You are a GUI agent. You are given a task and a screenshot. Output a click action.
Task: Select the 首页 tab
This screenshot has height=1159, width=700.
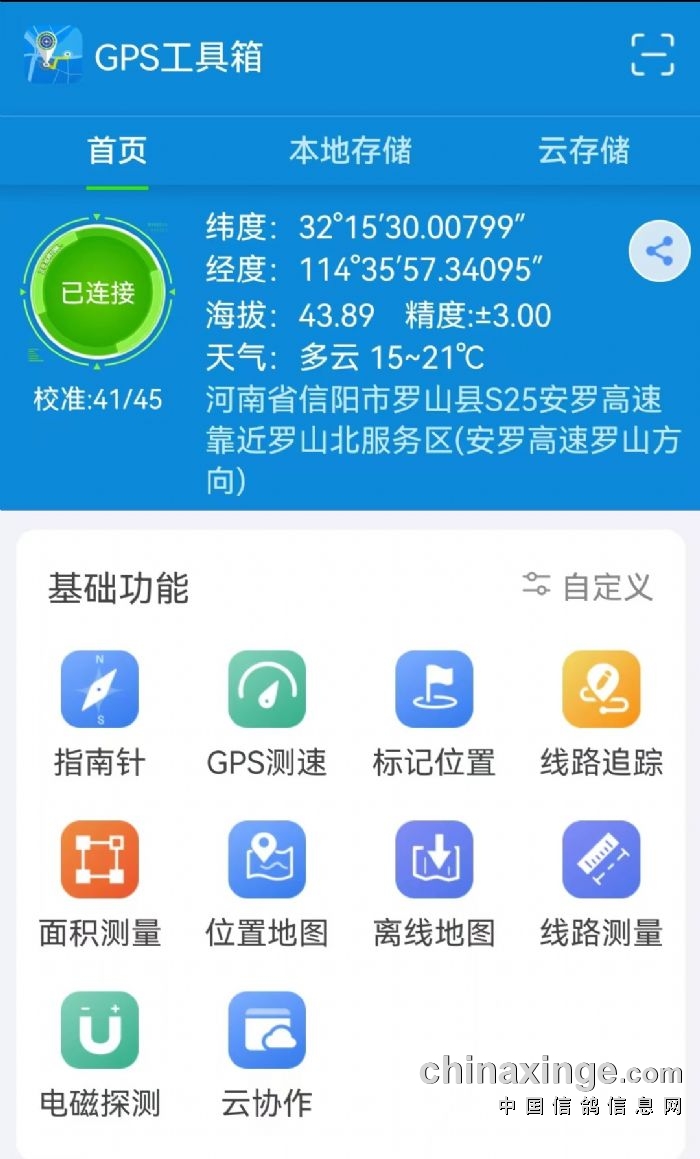coord(117,151)
